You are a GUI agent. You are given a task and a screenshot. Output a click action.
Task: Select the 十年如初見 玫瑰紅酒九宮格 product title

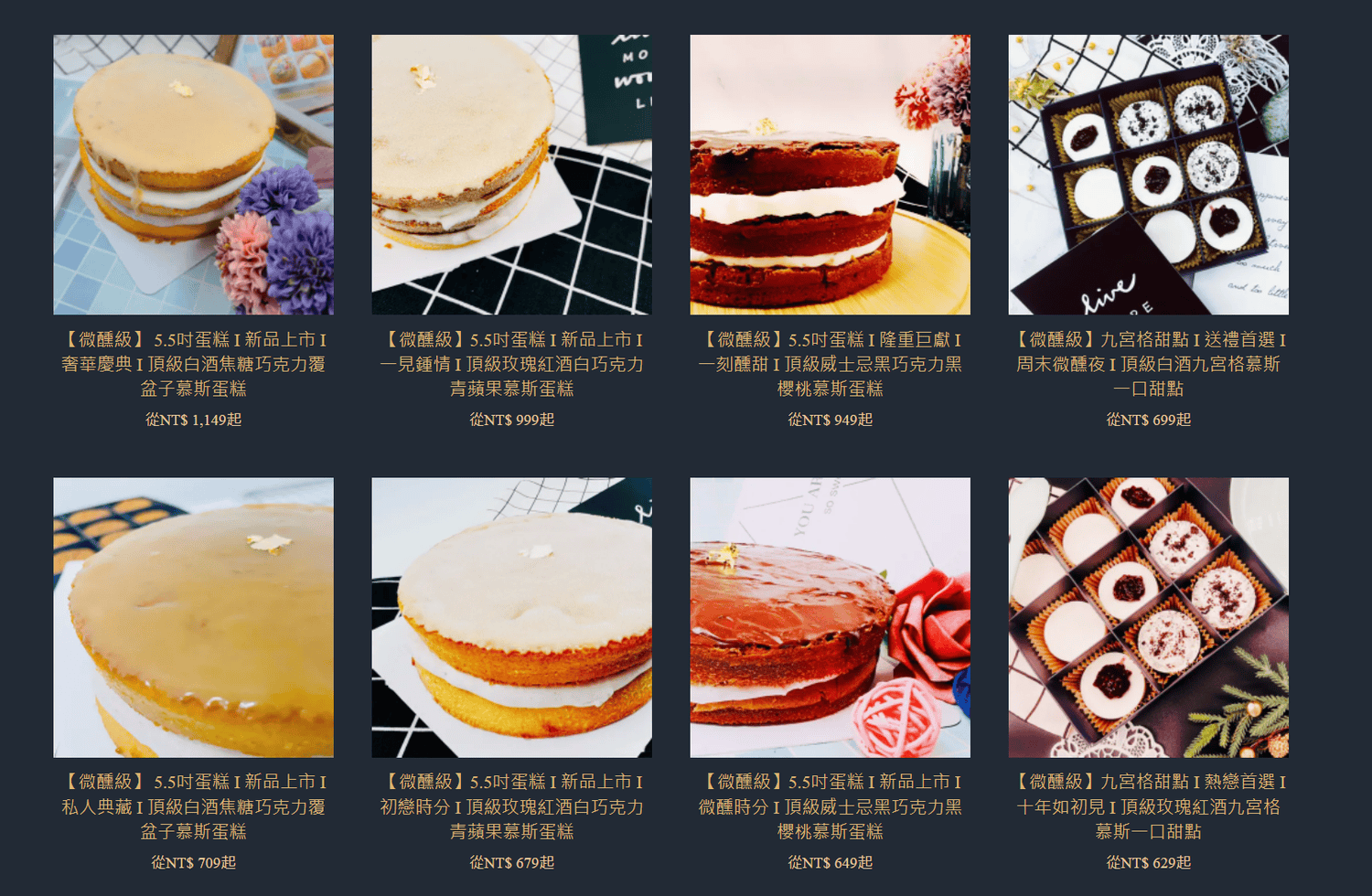coord(1148,806)
